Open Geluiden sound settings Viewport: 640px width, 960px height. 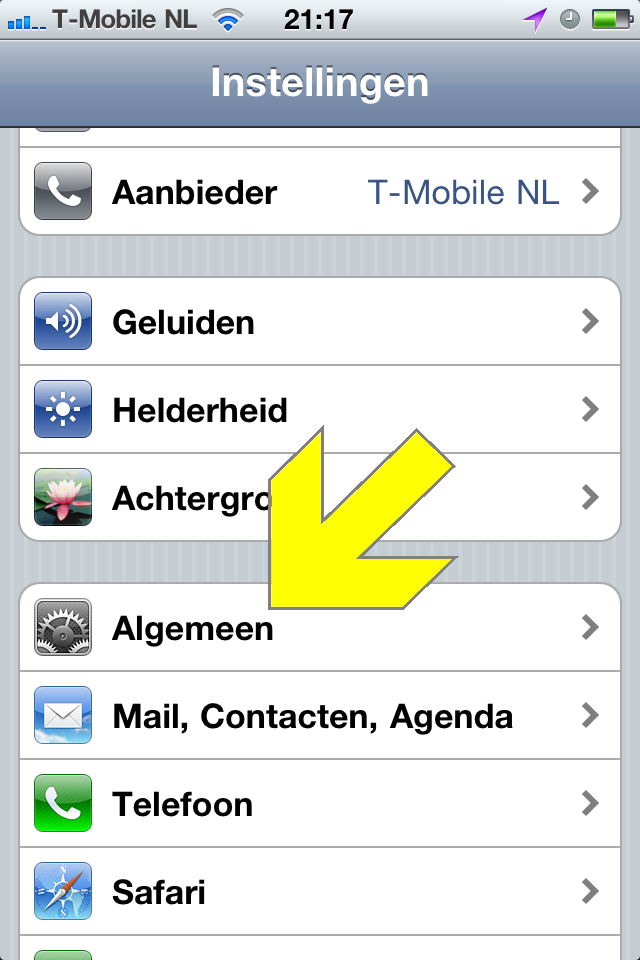[320, 322]
